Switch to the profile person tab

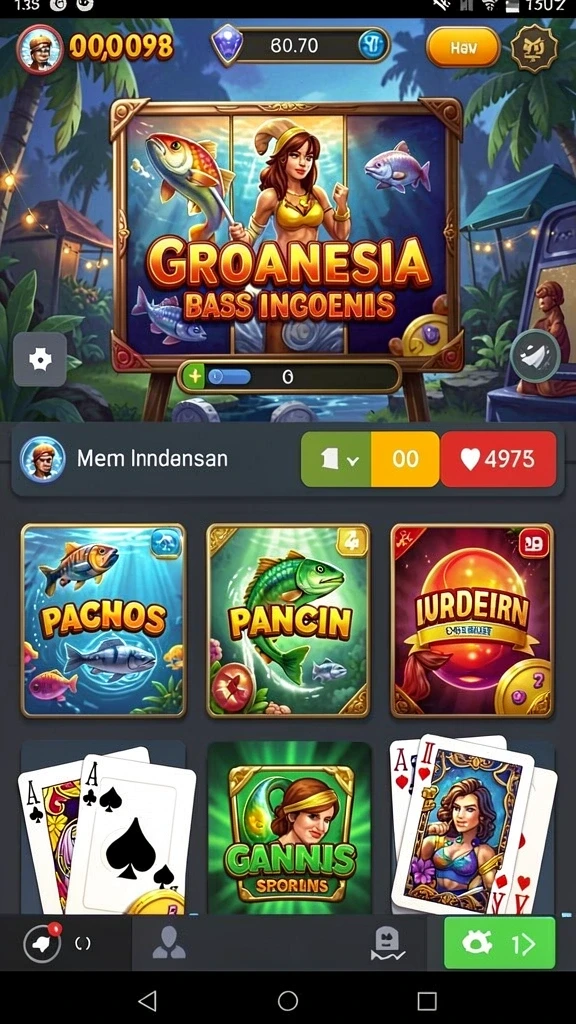pos(169,943)
